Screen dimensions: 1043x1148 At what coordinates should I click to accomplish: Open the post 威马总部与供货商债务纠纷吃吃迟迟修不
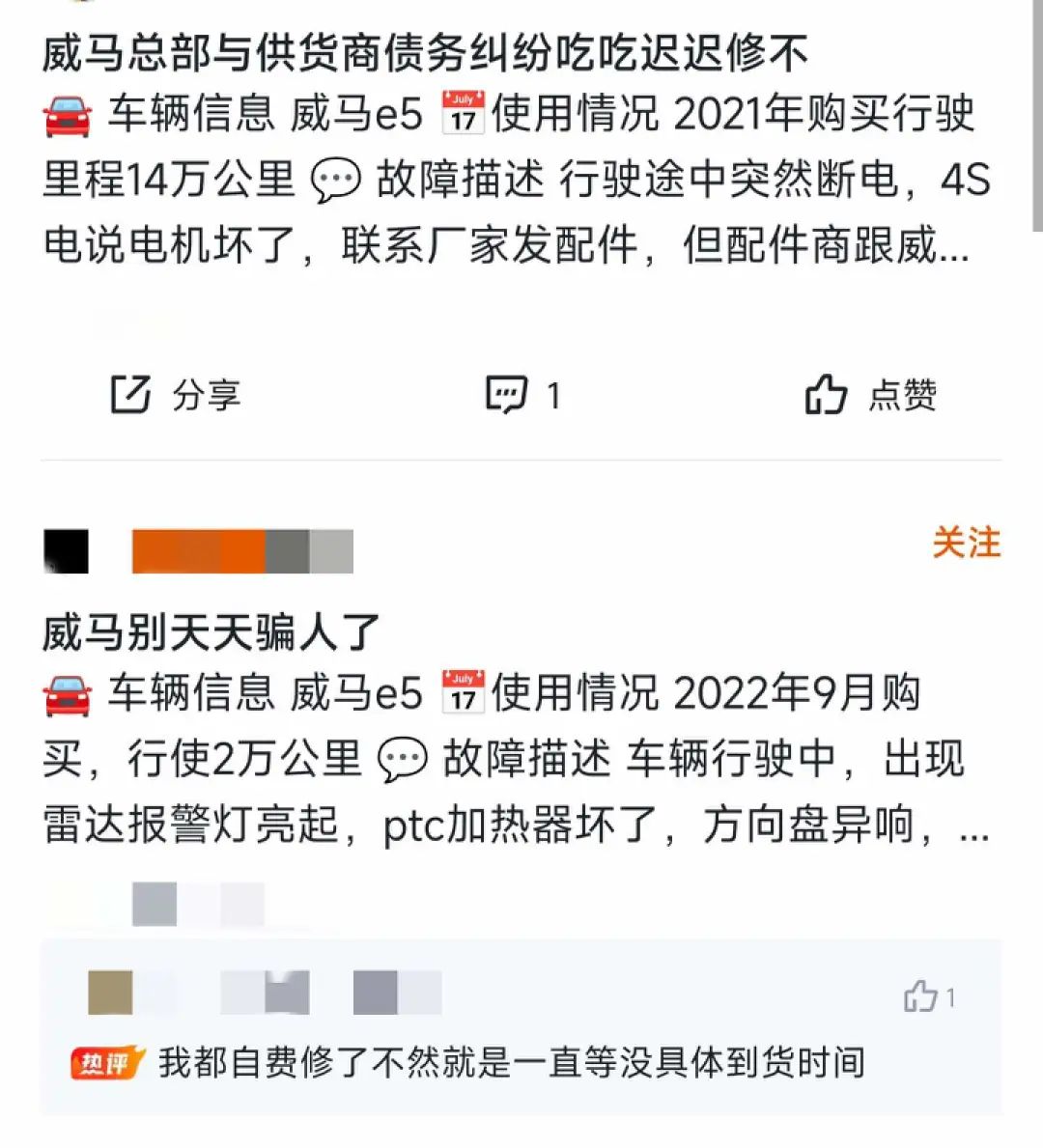click(425, 53)
